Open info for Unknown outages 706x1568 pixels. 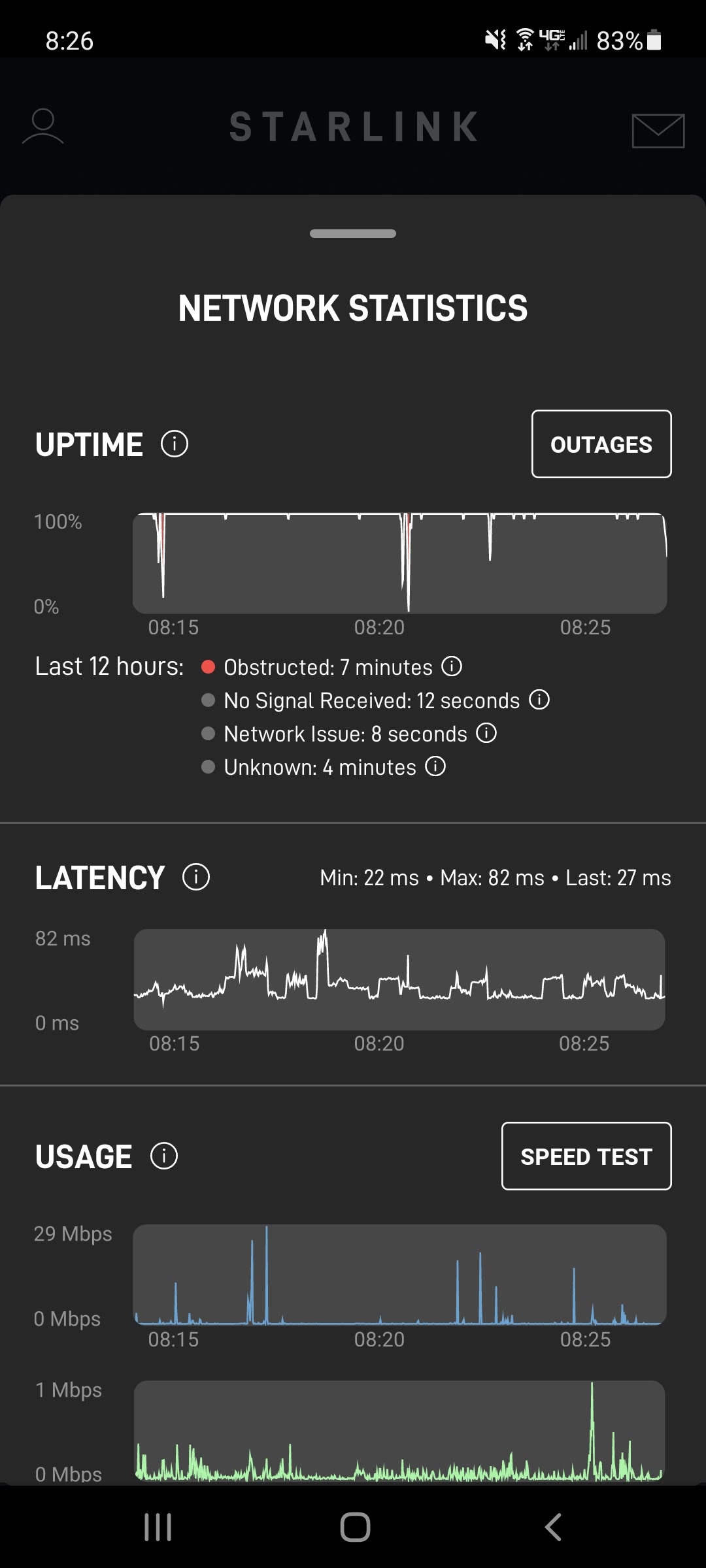435,766
